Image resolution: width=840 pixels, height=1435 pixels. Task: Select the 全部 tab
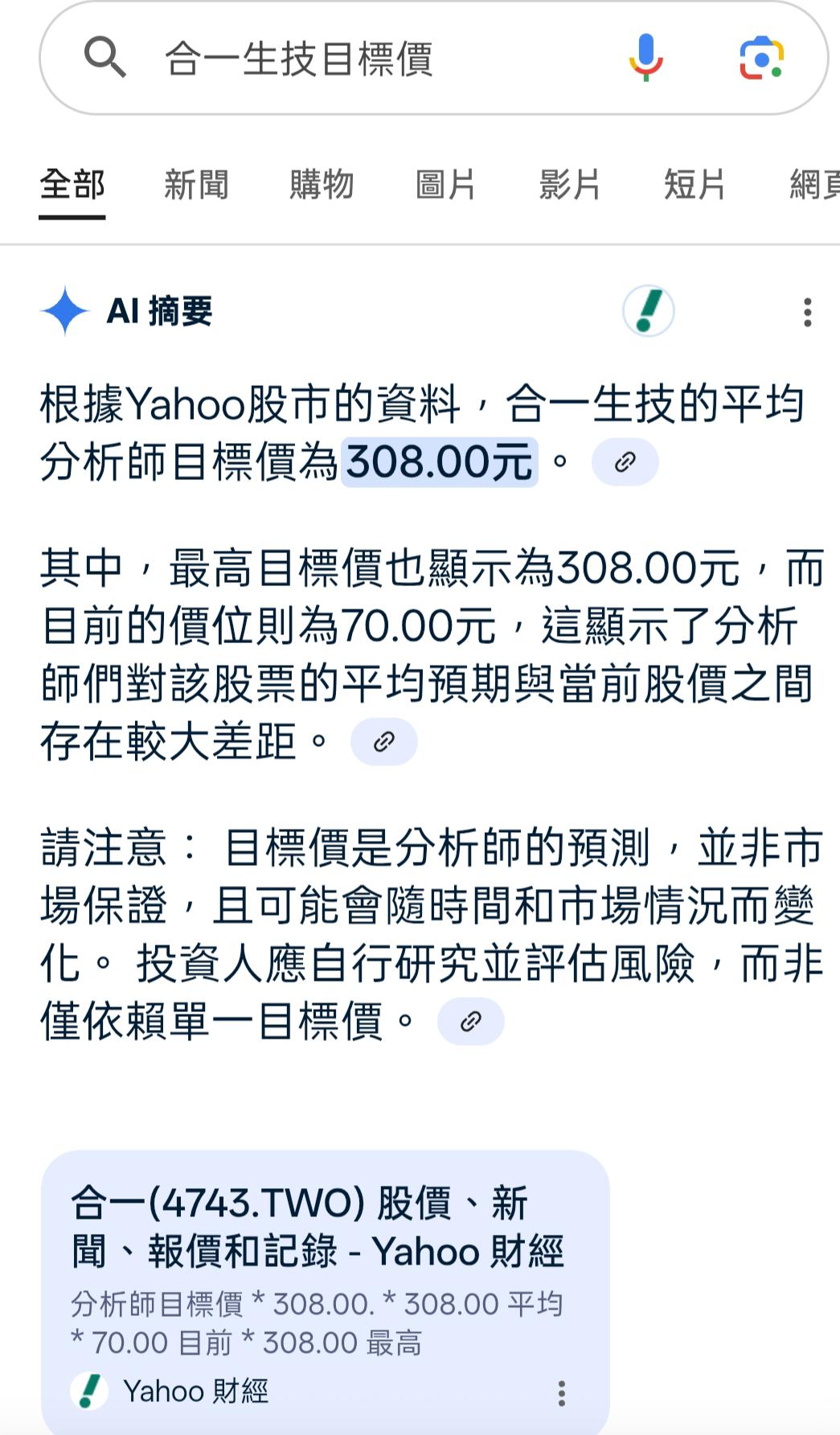click(x=72, y=185)
